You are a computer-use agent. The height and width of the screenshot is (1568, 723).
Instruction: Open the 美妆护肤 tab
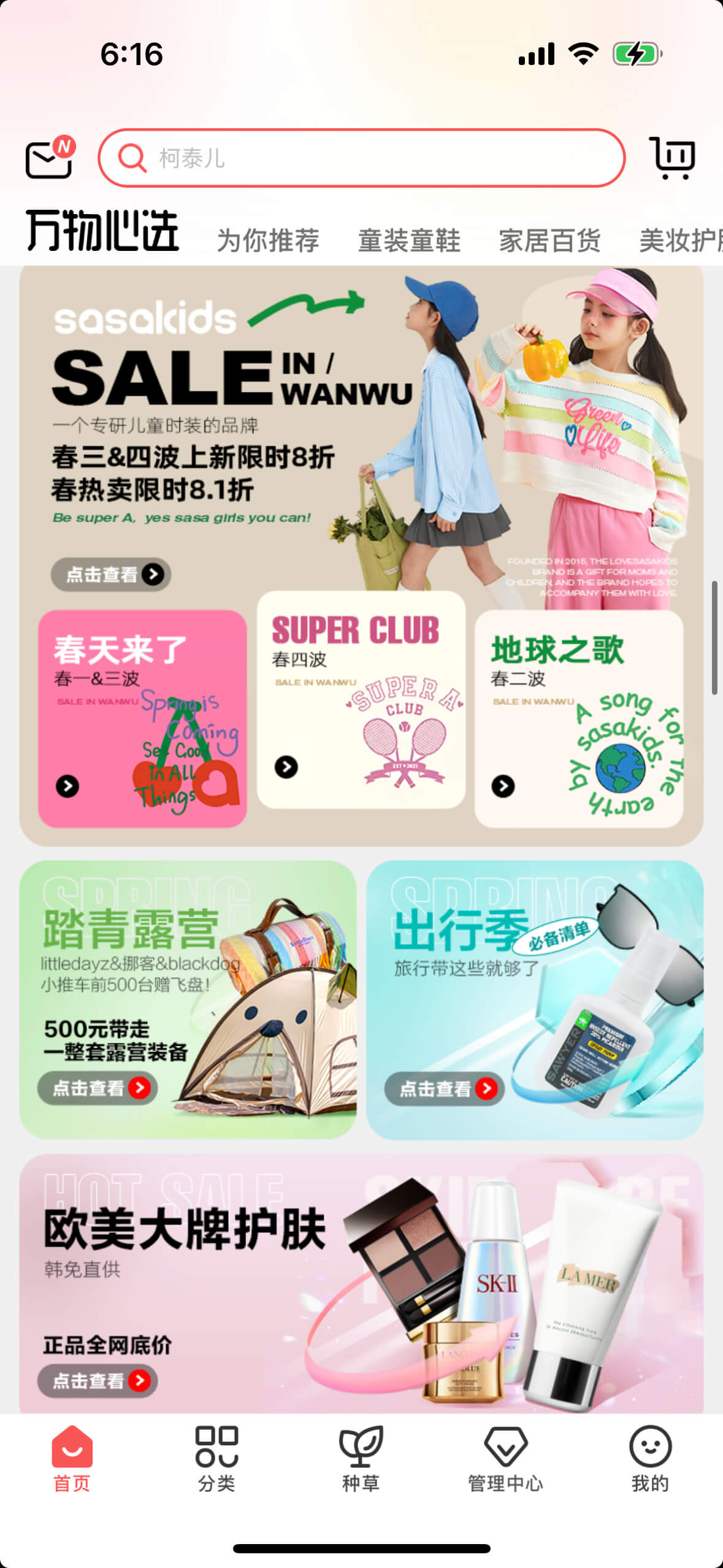pyautogui.click(x=679, y=240)
